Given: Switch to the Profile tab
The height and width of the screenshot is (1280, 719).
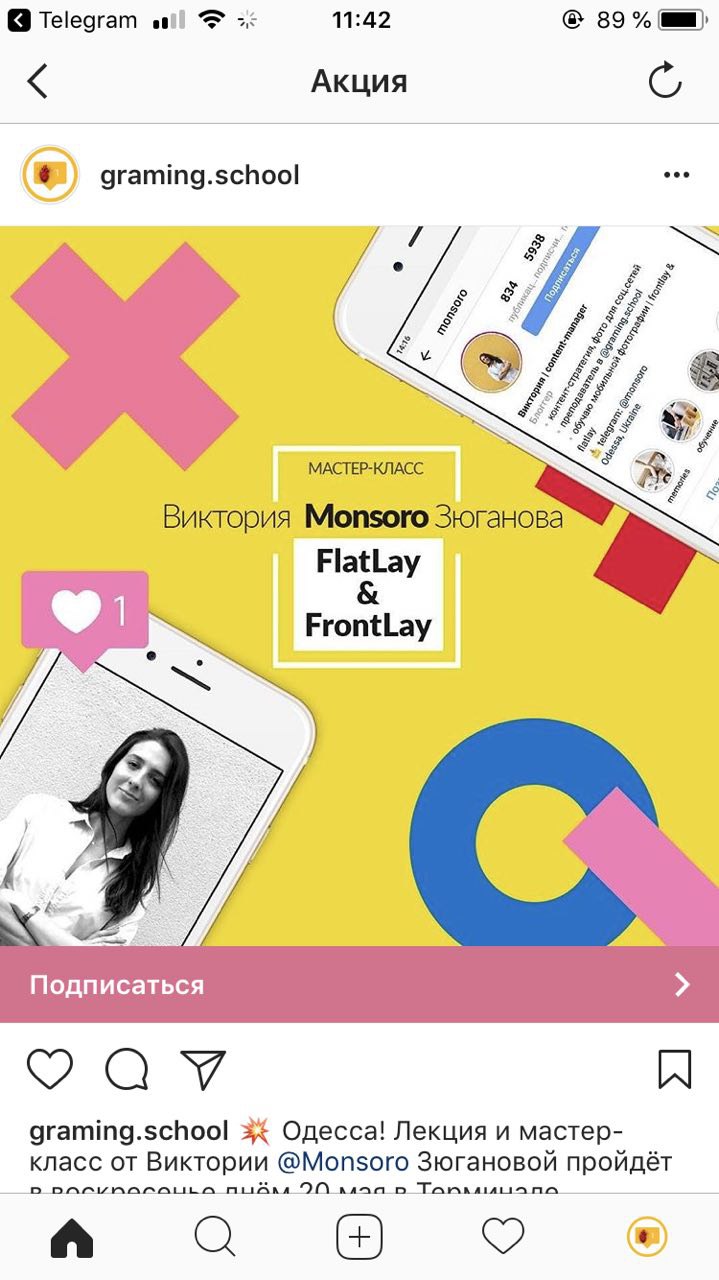Looking at the screenshot, I should click(647, 1239).
